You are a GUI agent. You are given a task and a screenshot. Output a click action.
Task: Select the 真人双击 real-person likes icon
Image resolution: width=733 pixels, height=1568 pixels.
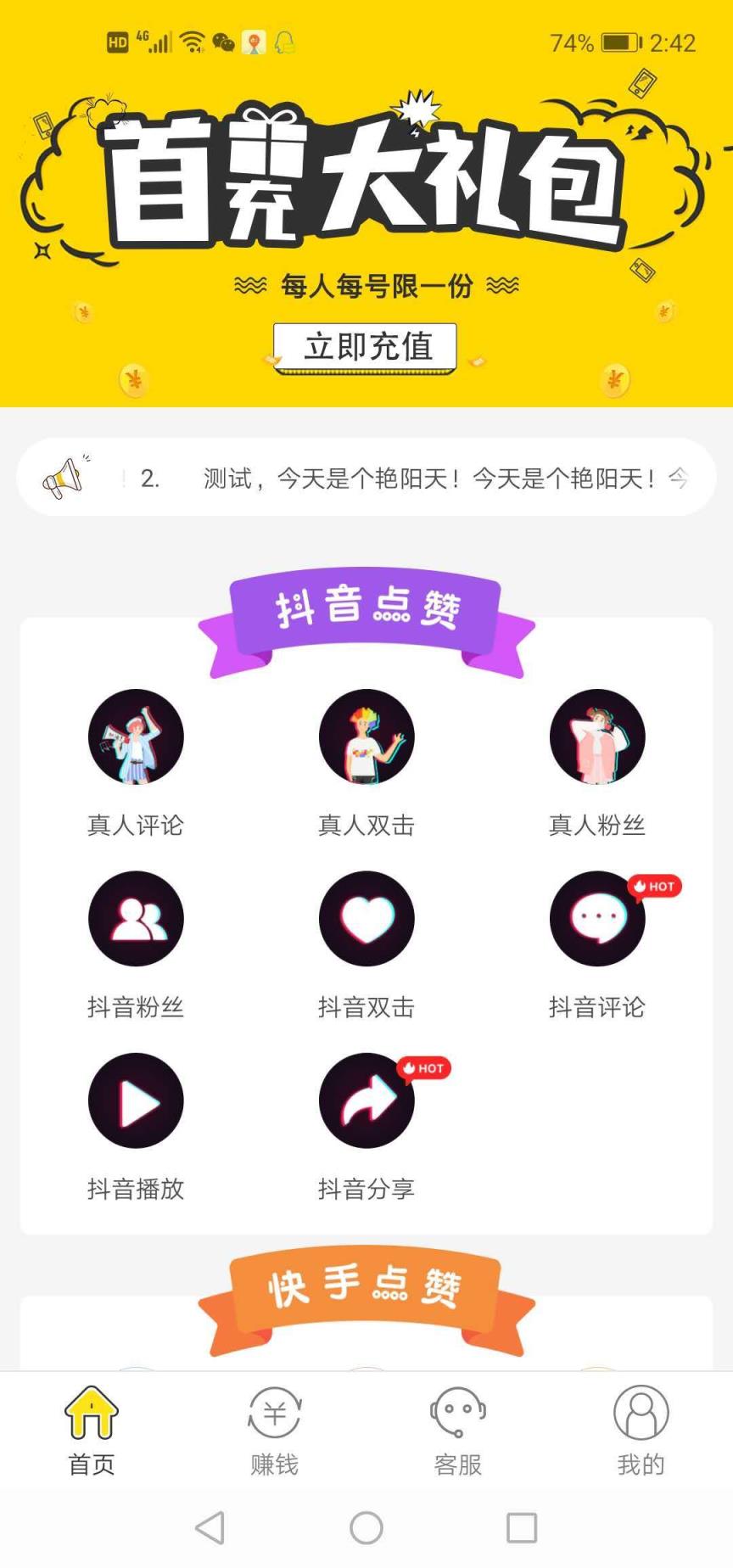pos(366,736)
